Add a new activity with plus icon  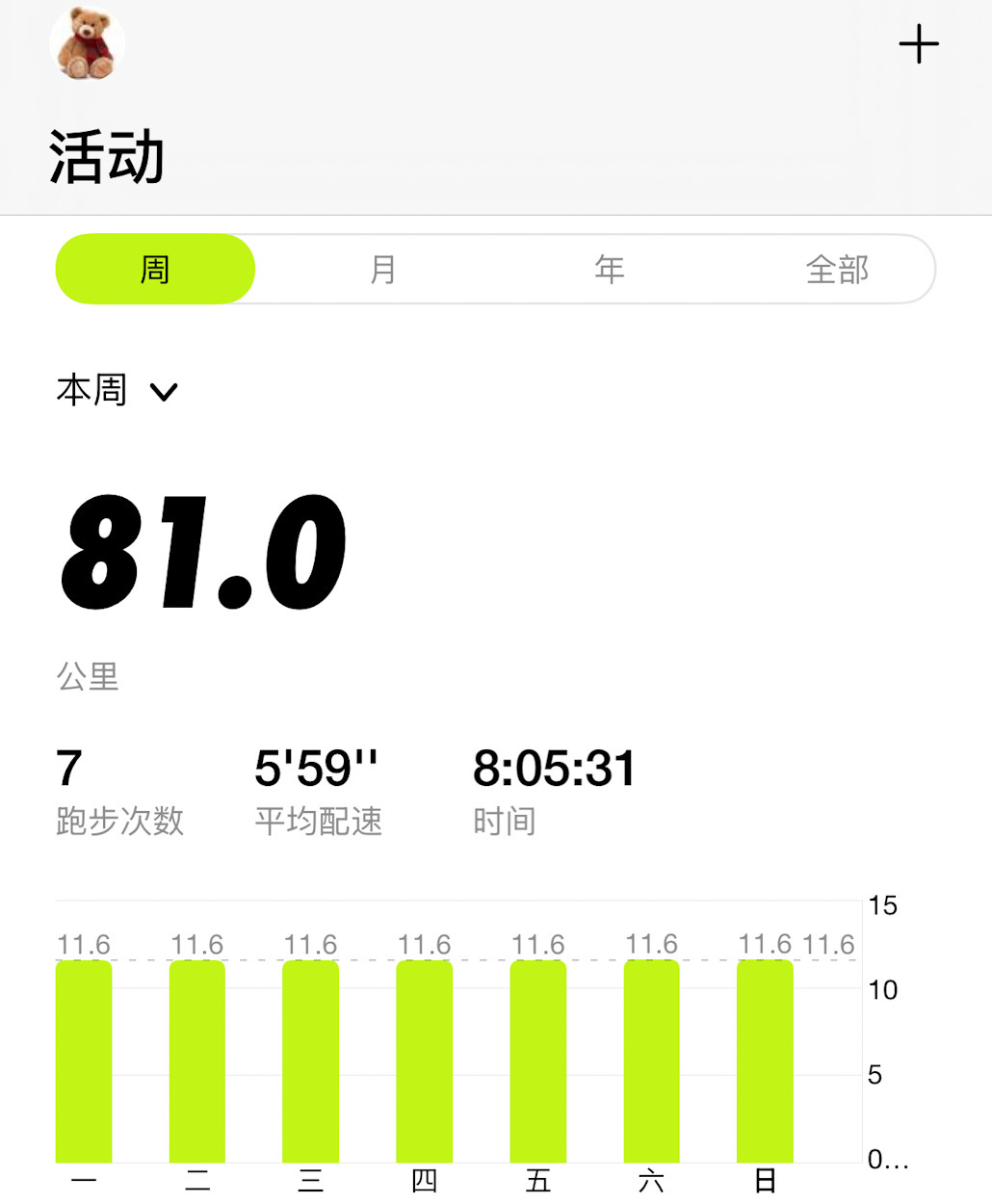click(x=919, y=44)
